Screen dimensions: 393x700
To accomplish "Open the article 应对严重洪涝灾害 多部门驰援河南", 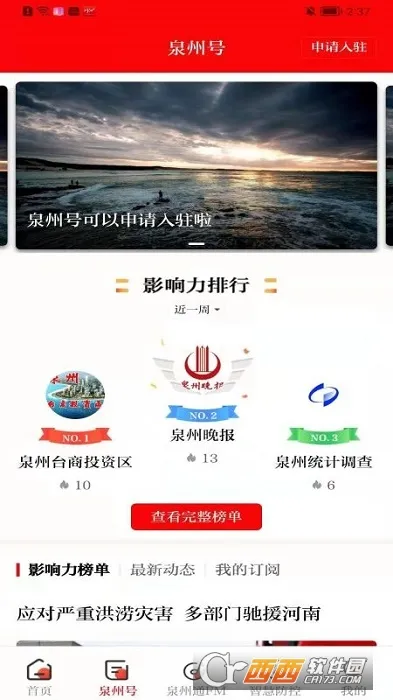I will [168, 614].
